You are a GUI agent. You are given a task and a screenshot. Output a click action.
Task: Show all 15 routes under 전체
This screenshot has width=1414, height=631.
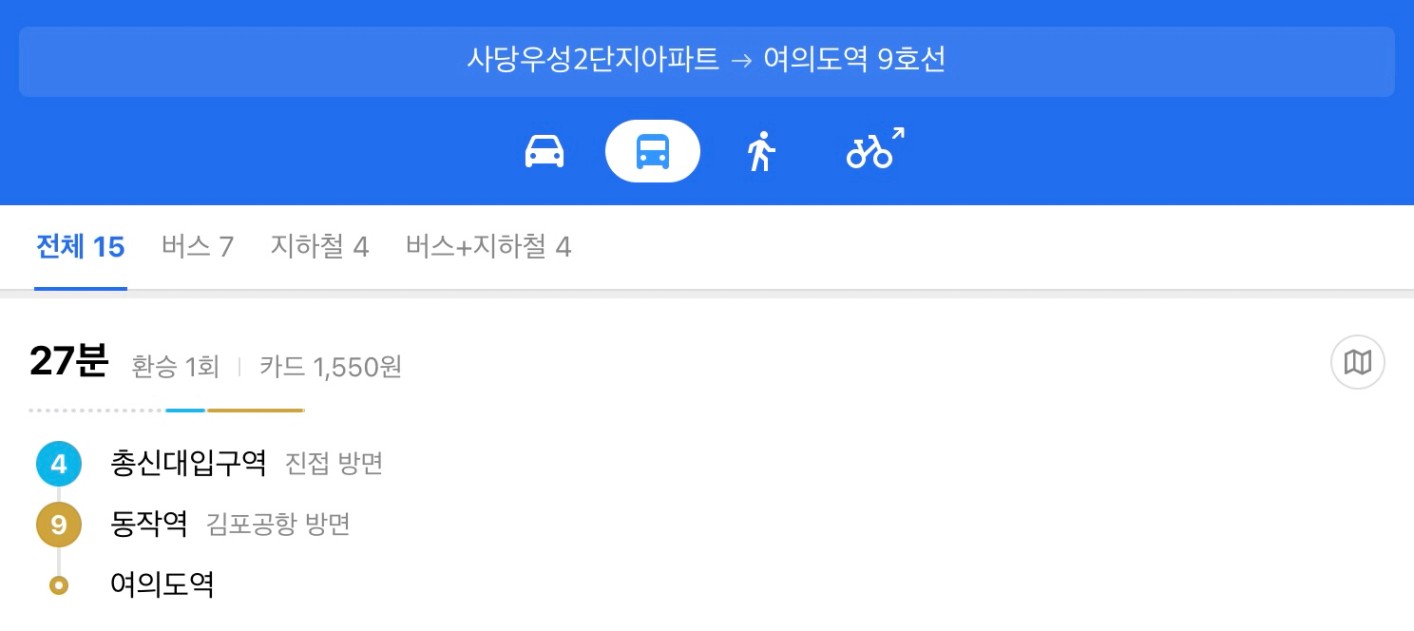80,247
